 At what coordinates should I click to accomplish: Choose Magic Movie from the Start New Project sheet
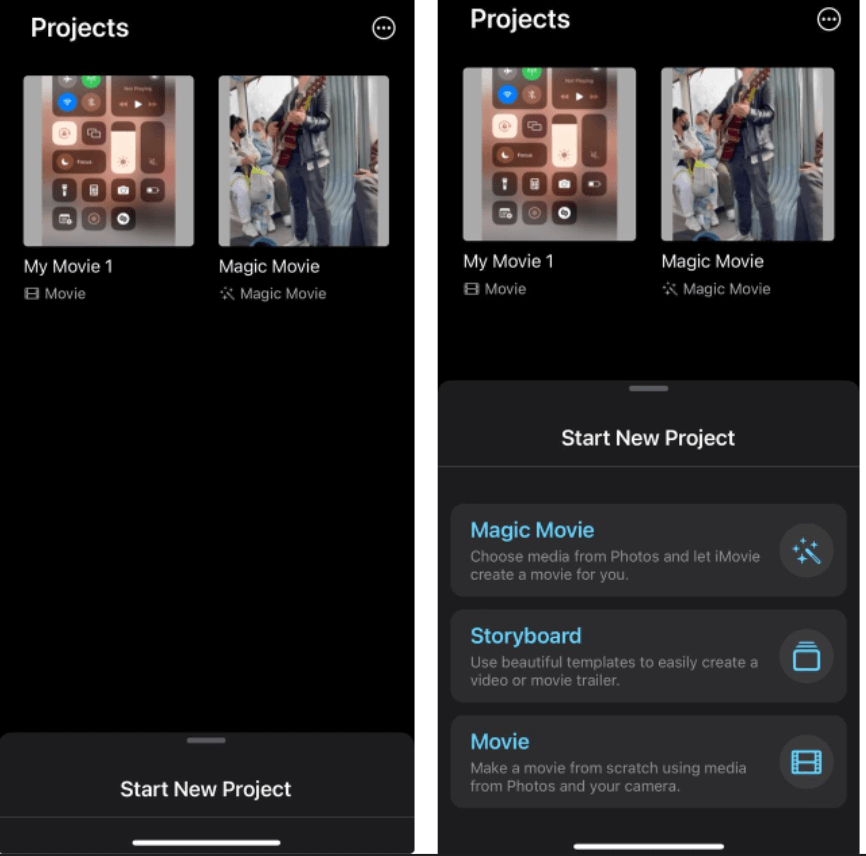648,551
